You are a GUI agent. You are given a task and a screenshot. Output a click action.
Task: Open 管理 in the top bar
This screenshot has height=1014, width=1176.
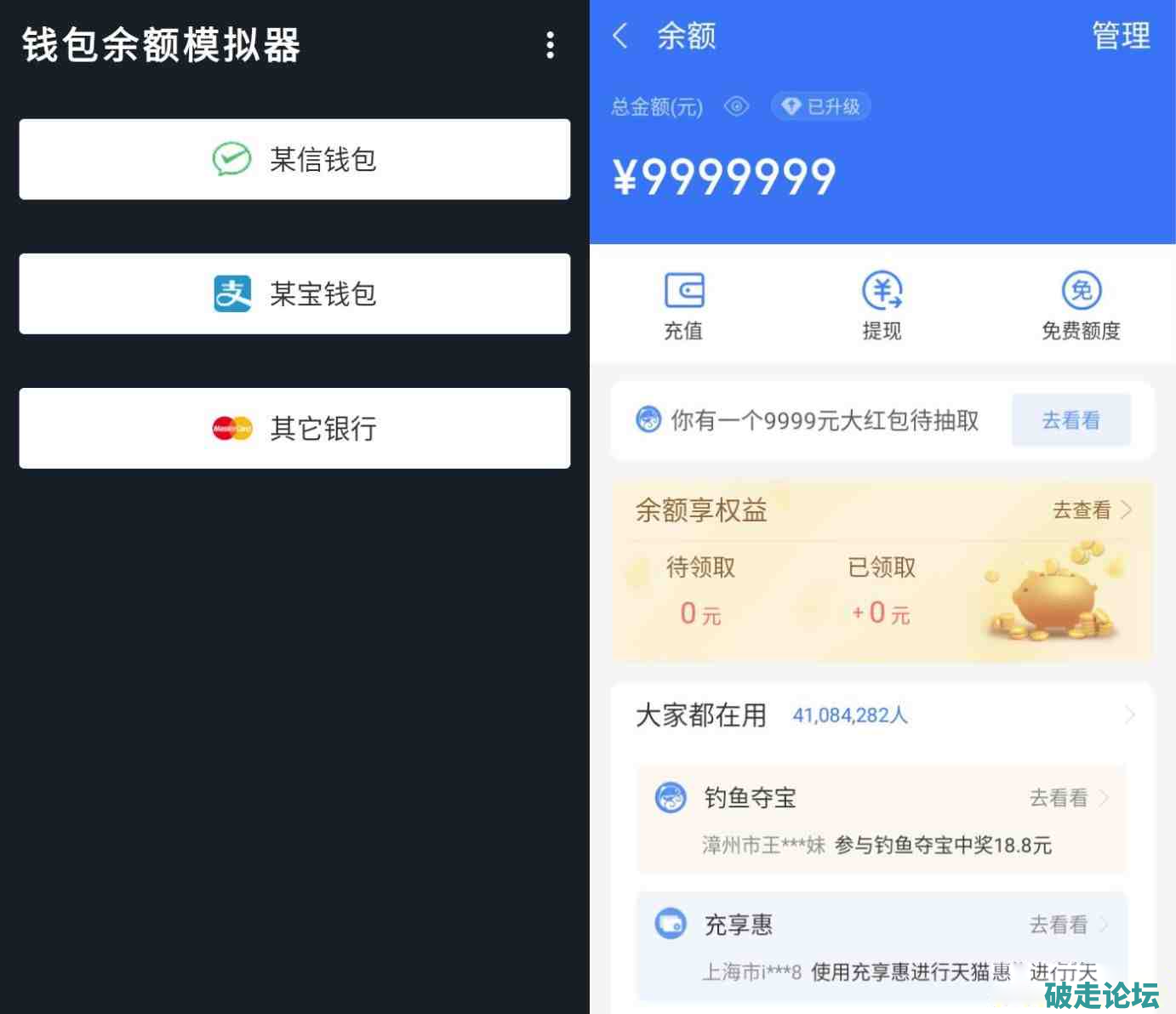tap(1120, 36)
